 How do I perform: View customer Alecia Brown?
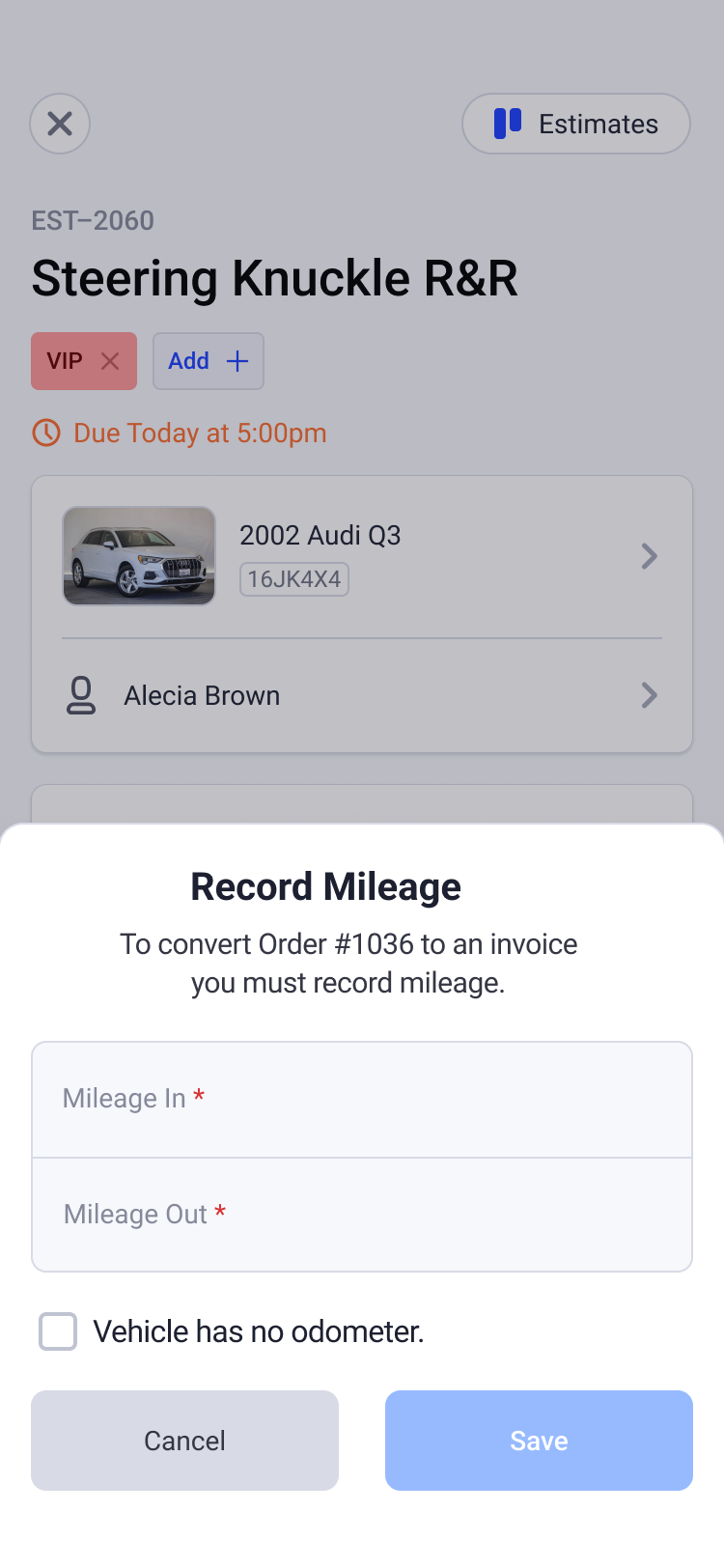click(x=362, y=695)
